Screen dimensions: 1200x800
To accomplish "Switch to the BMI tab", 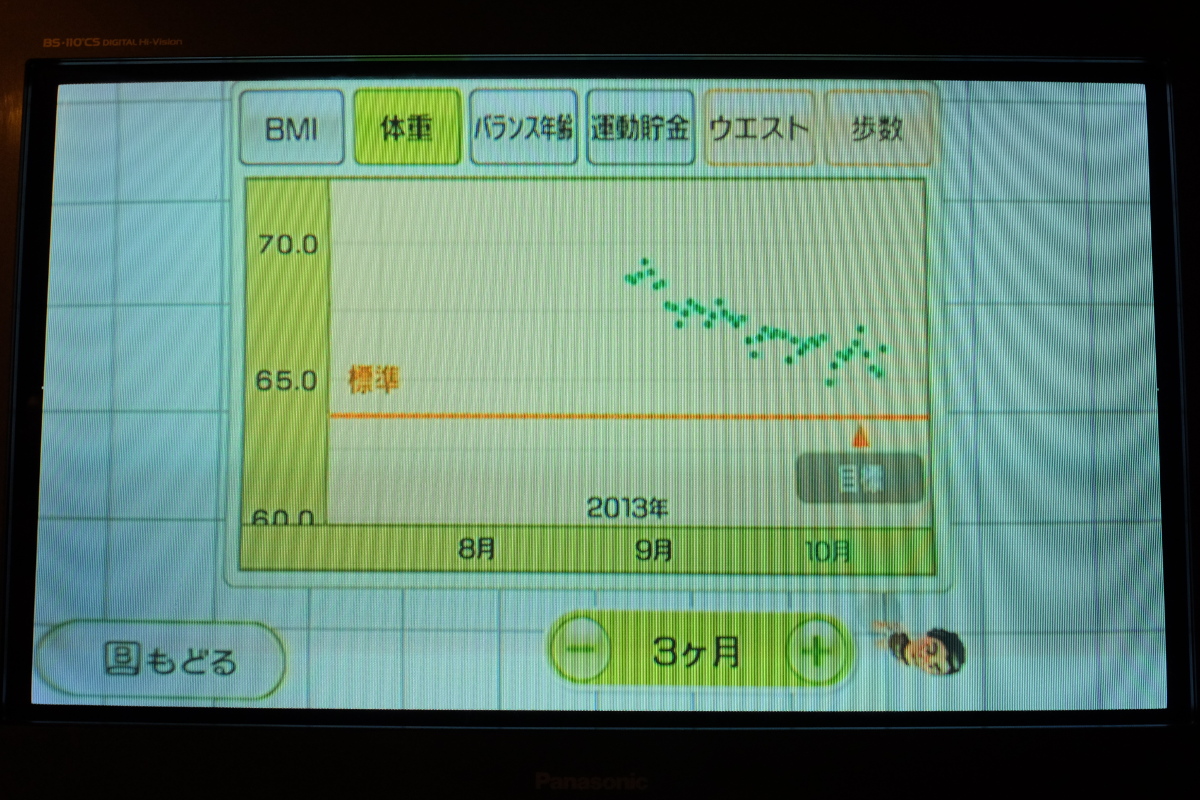I will click(291, 129).
